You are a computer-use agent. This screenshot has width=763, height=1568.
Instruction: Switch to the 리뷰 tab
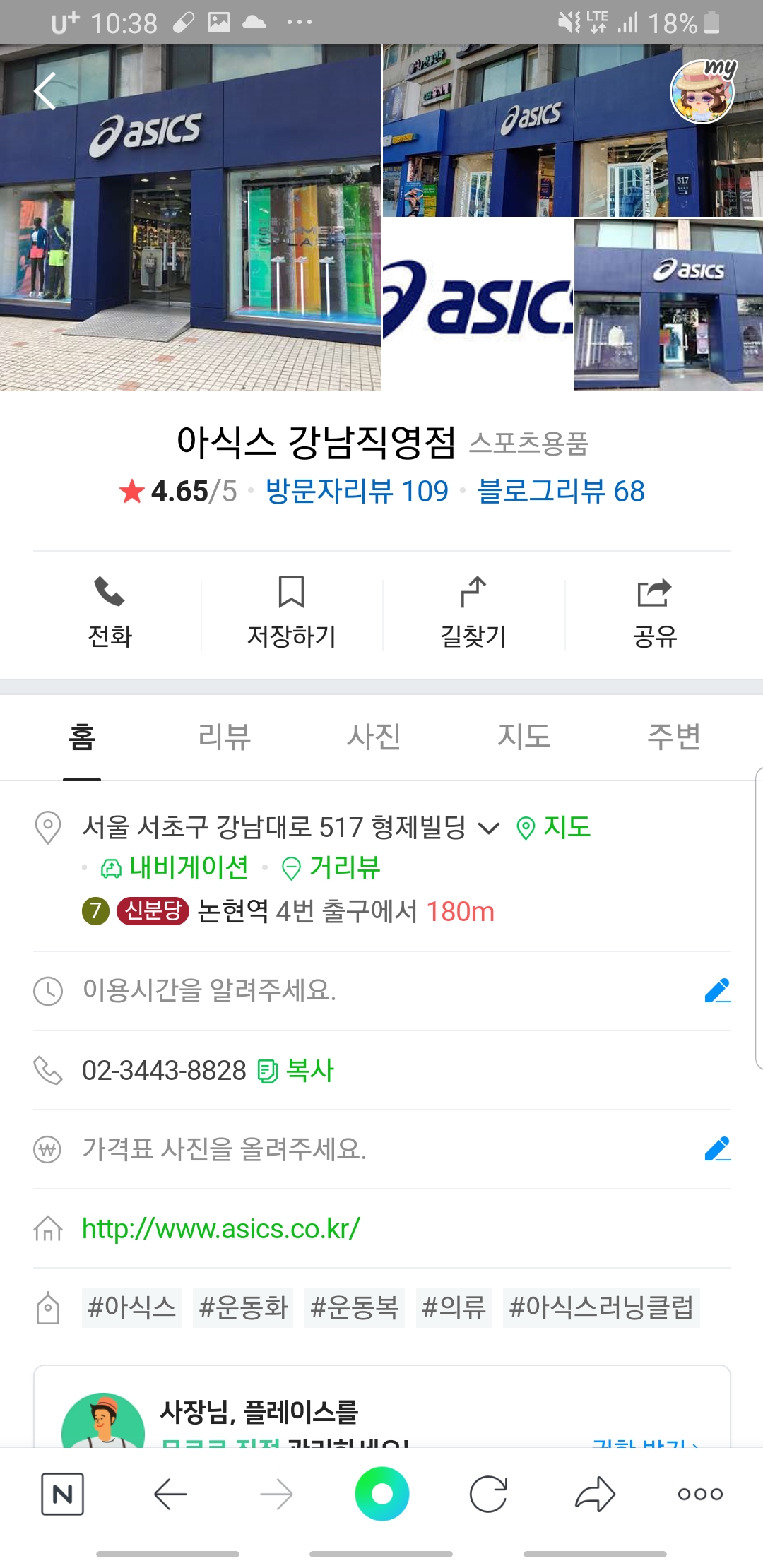pyautogui.click(x=224, y=737)
